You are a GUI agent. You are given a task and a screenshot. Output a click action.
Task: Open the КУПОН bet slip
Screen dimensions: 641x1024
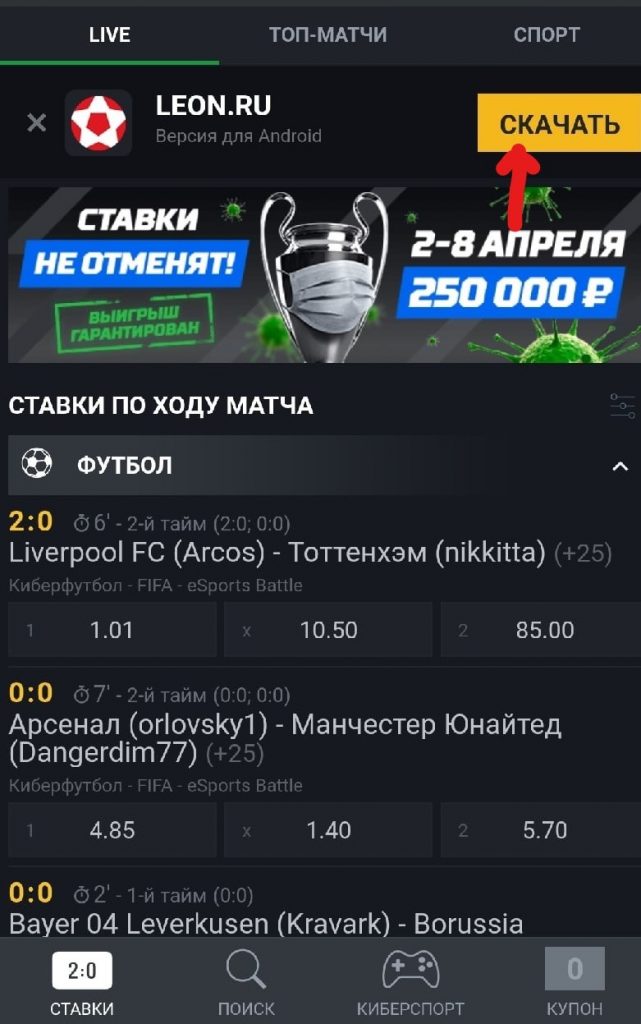point(575,983)
